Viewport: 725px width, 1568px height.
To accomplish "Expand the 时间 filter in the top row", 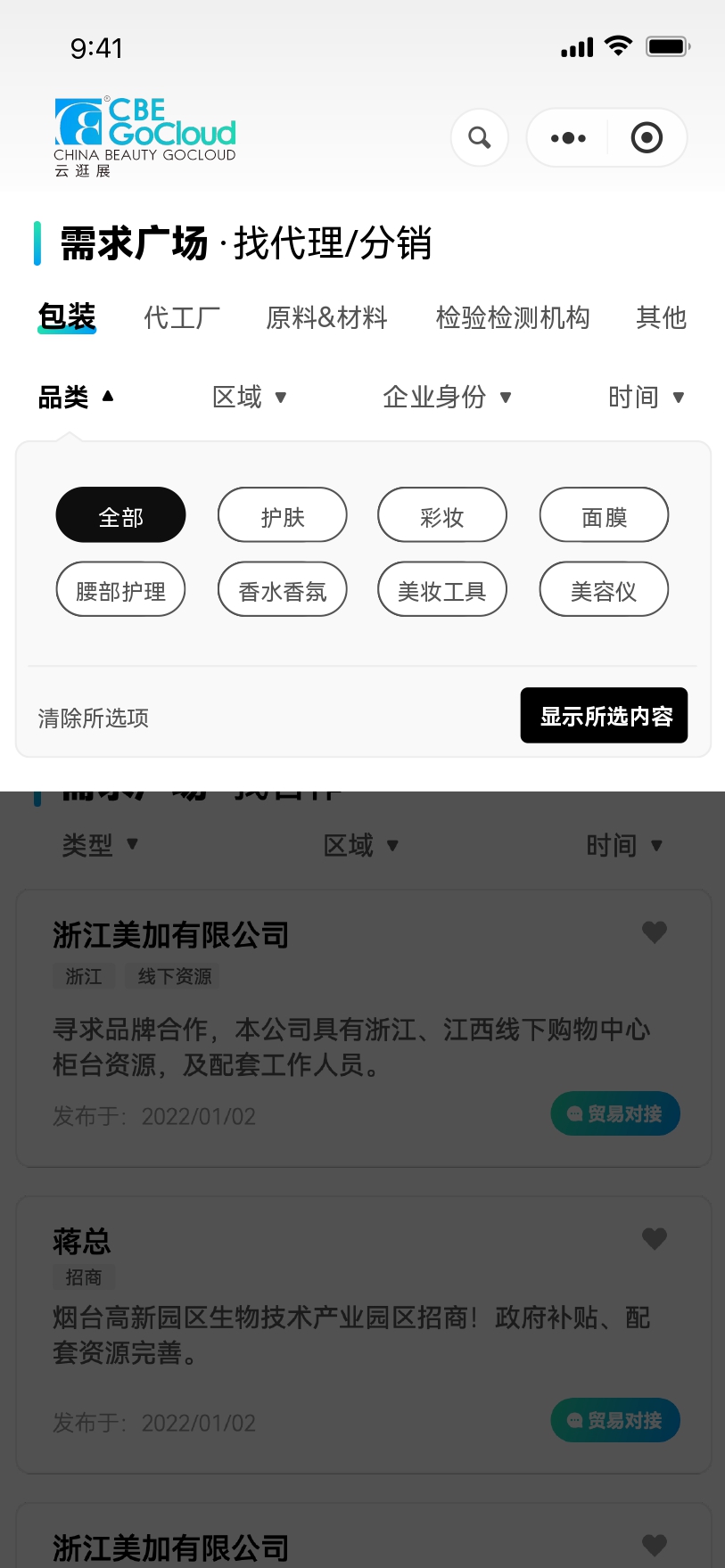I will pyautogui.click(x=646, y=397).
